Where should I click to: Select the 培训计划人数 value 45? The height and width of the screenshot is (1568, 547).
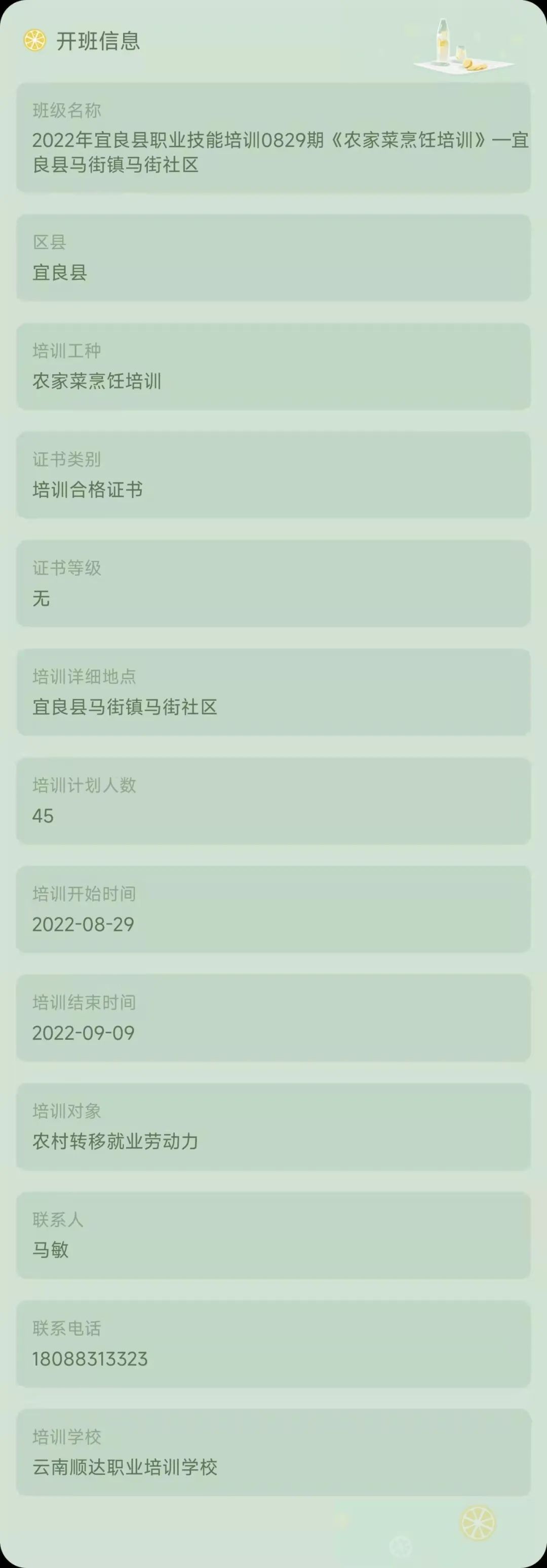click(x=273, y=801)
